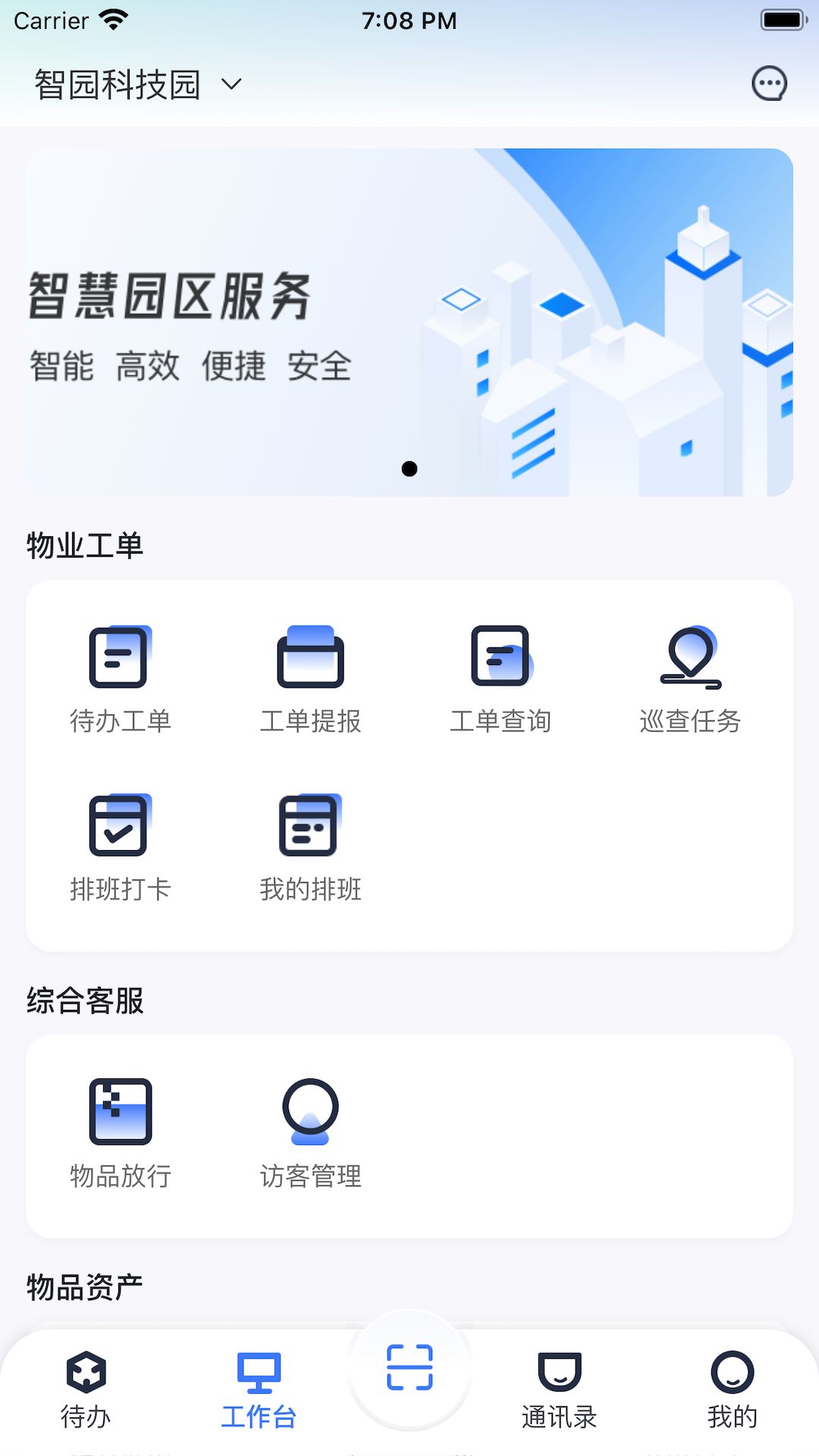Tap the 智慧园区服务 banner
This screenshot has width=819, height=1456.
coord(409,318)
